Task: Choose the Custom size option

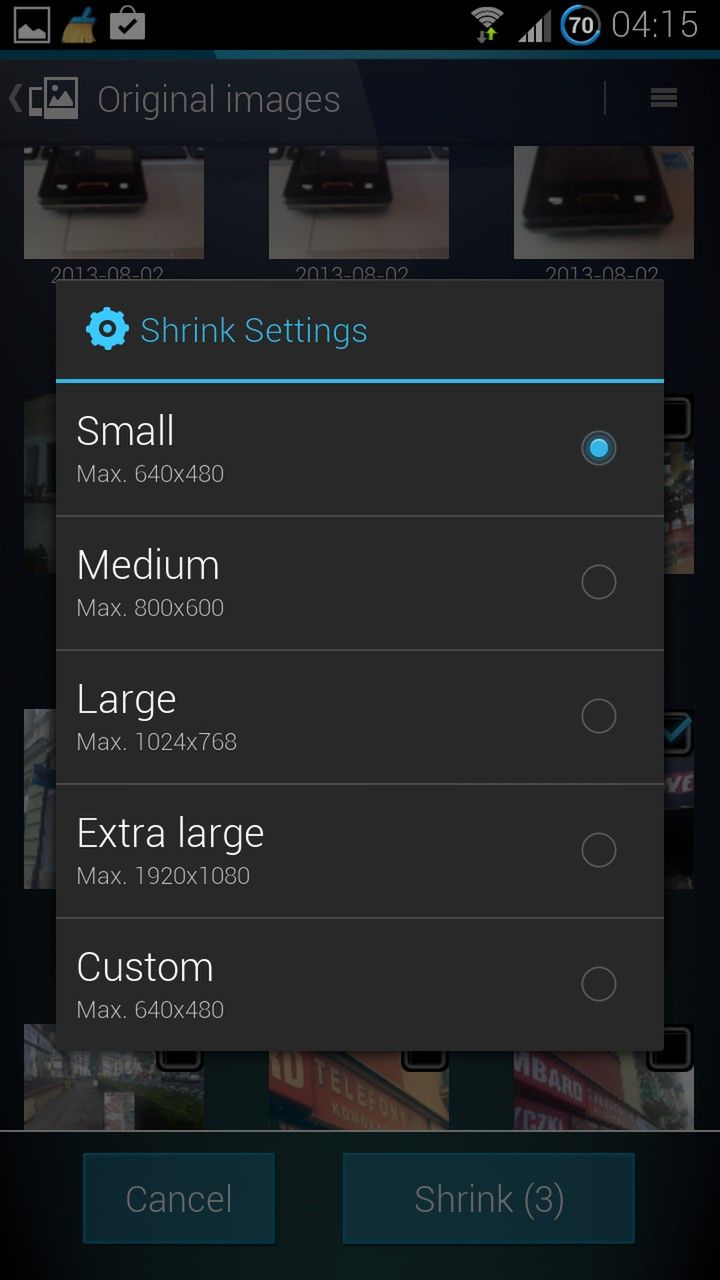Action: point(359,985)
